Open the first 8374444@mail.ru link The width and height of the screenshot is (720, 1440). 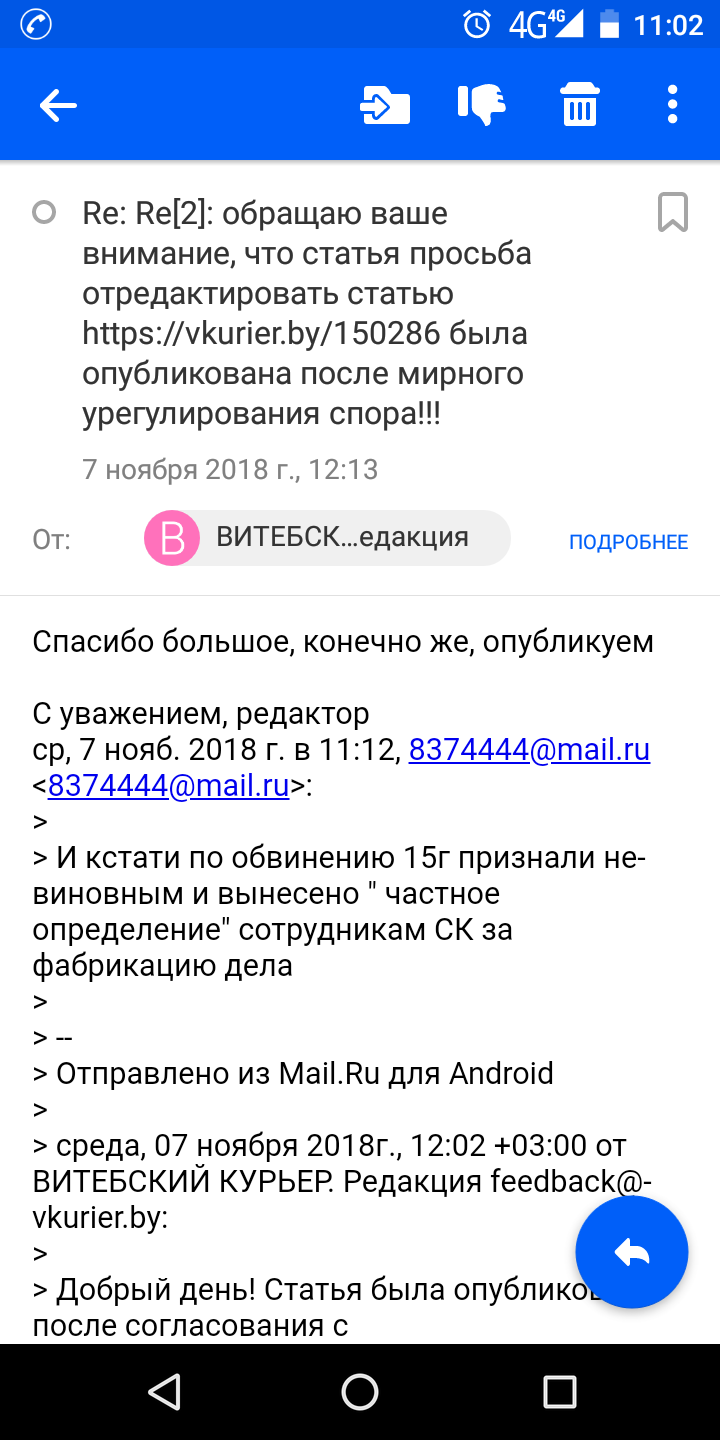[x=529, y=750]
